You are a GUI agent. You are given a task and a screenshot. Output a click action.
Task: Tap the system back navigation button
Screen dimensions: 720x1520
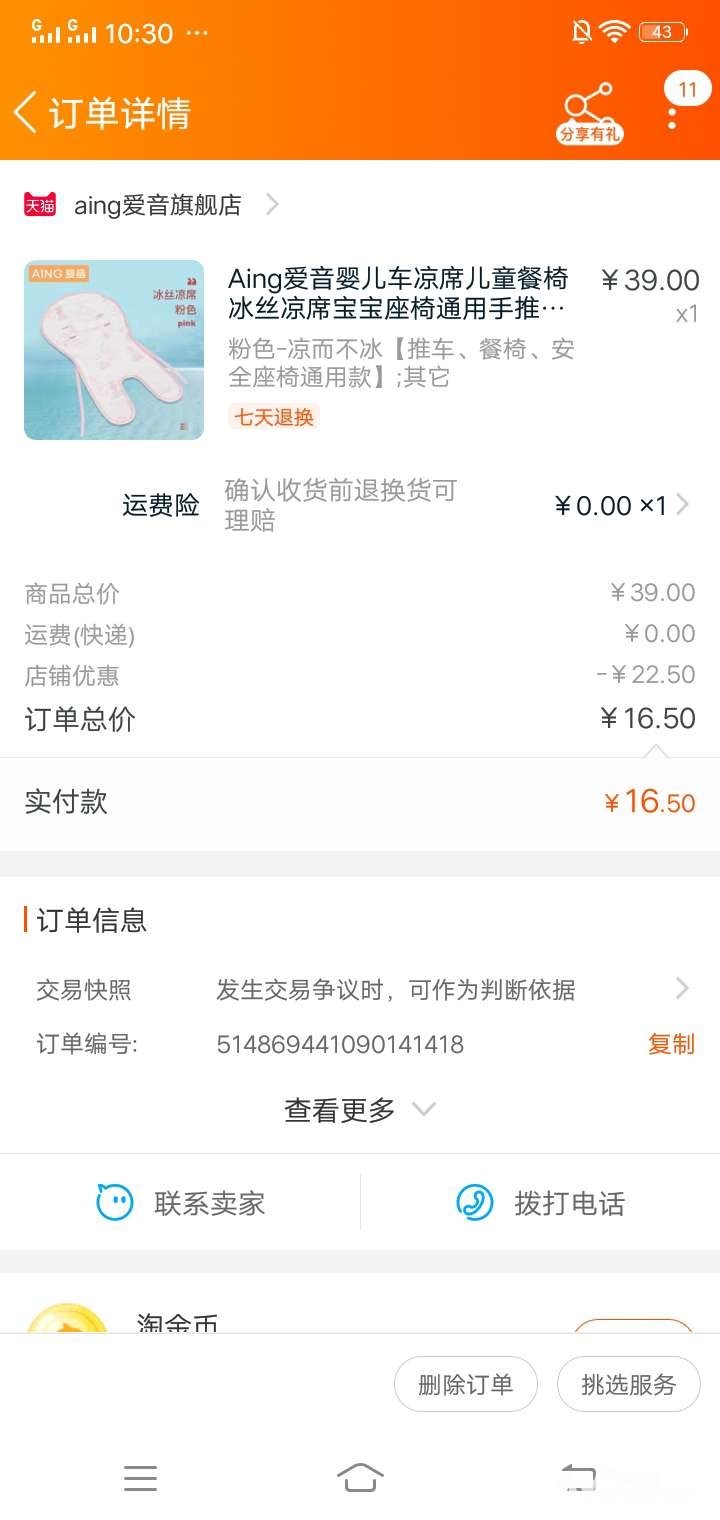coord(578,1477)
